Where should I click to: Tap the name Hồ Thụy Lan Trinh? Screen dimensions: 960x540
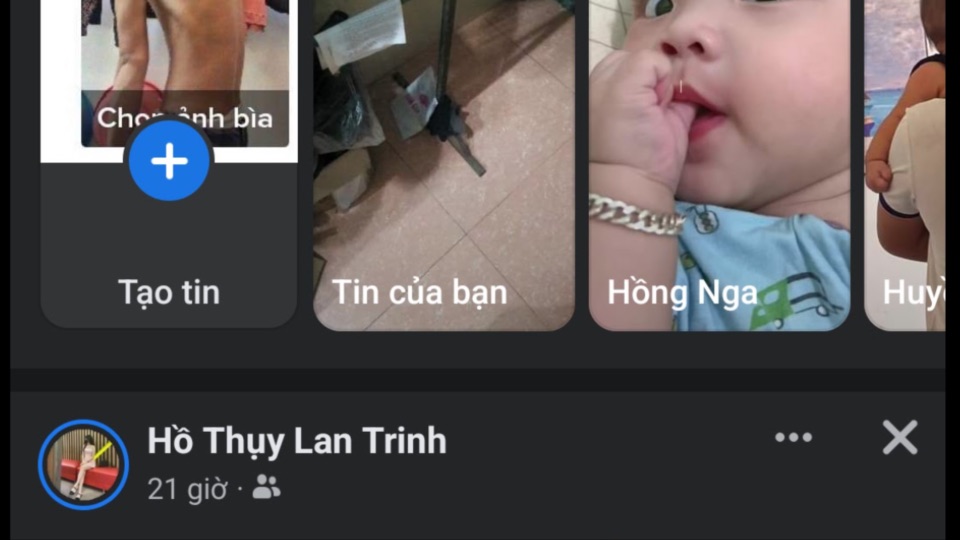[x=297, y=441]
